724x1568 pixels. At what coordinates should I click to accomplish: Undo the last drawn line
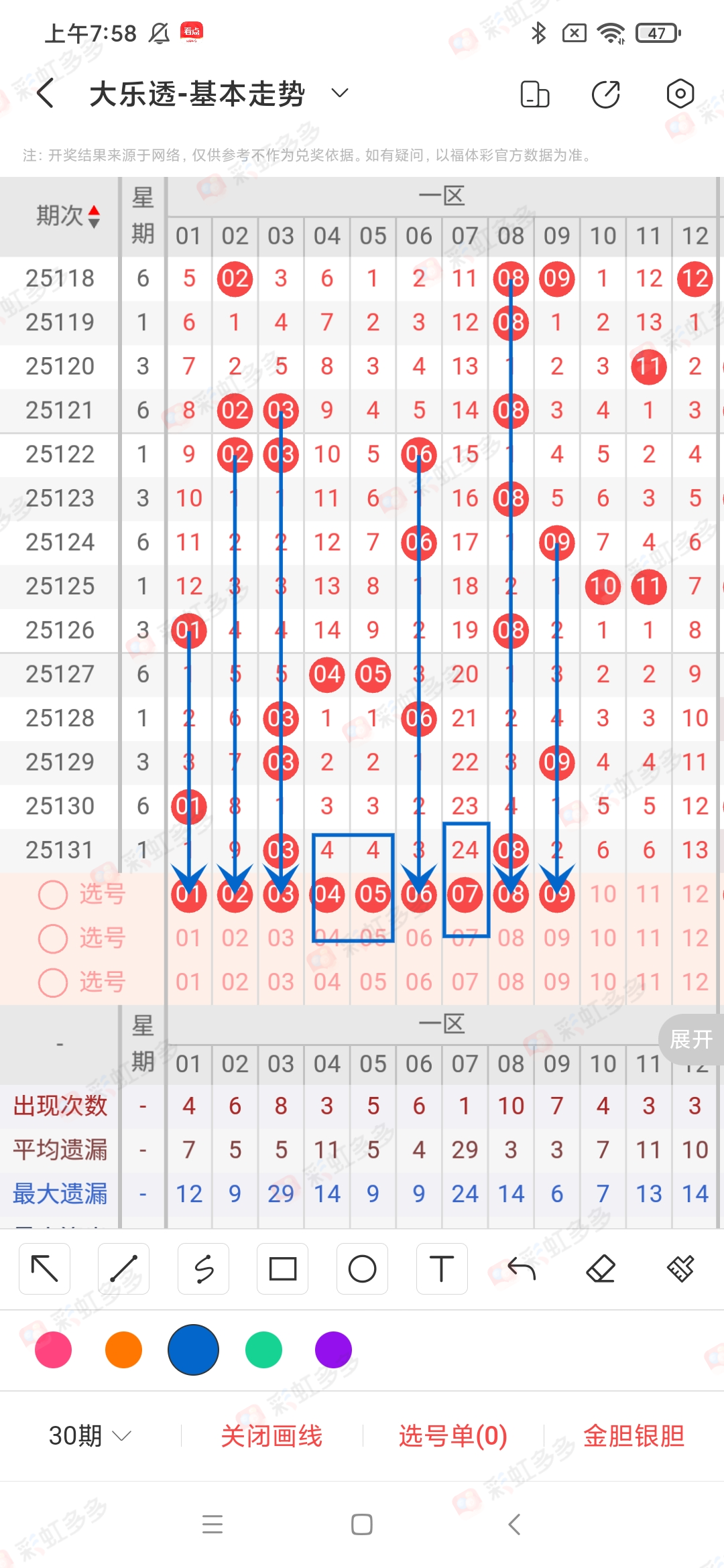(x=522, y=1268)
